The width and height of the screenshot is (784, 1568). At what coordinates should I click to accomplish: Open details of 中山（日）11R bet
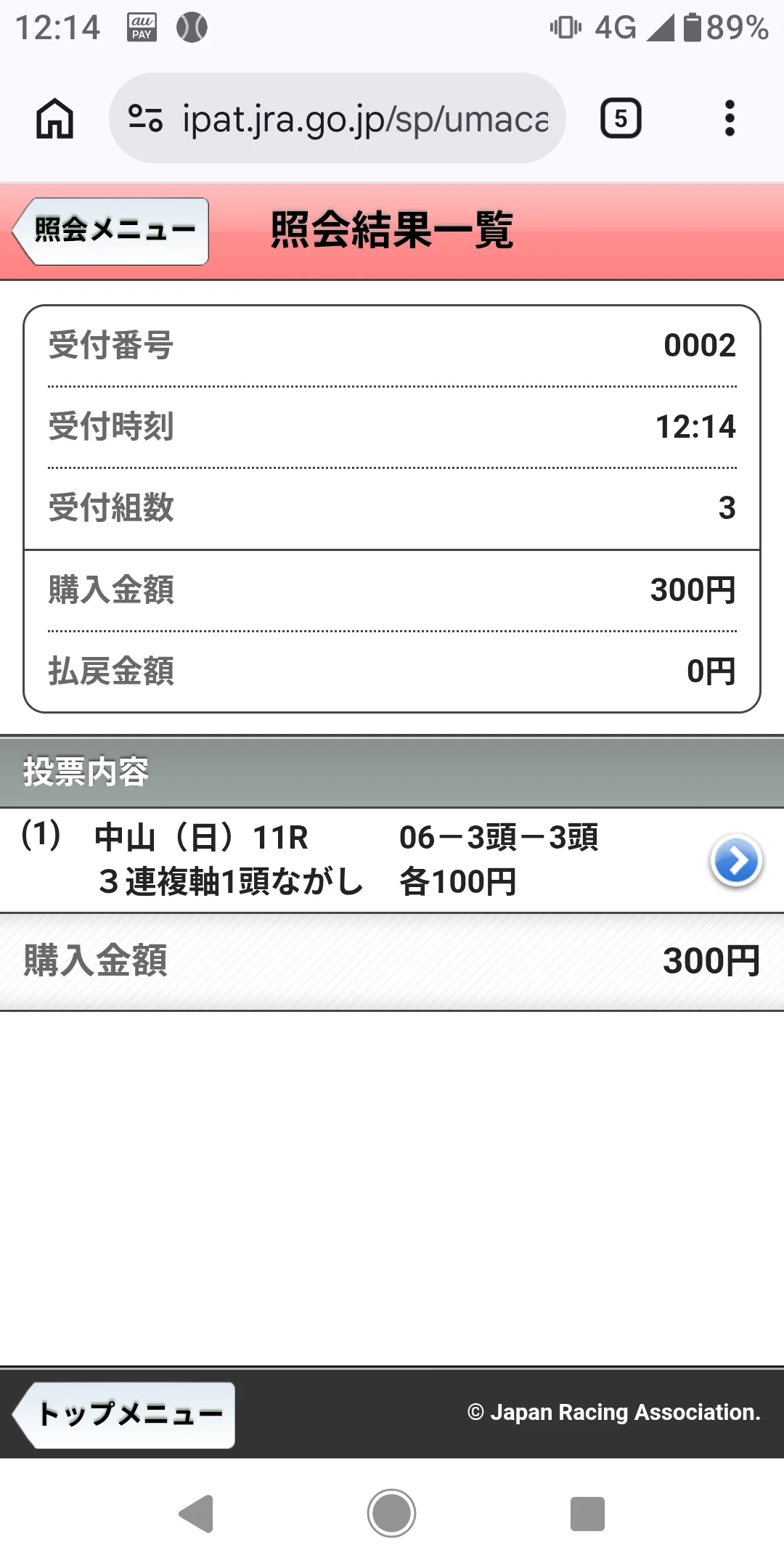[x=735, y=861]
